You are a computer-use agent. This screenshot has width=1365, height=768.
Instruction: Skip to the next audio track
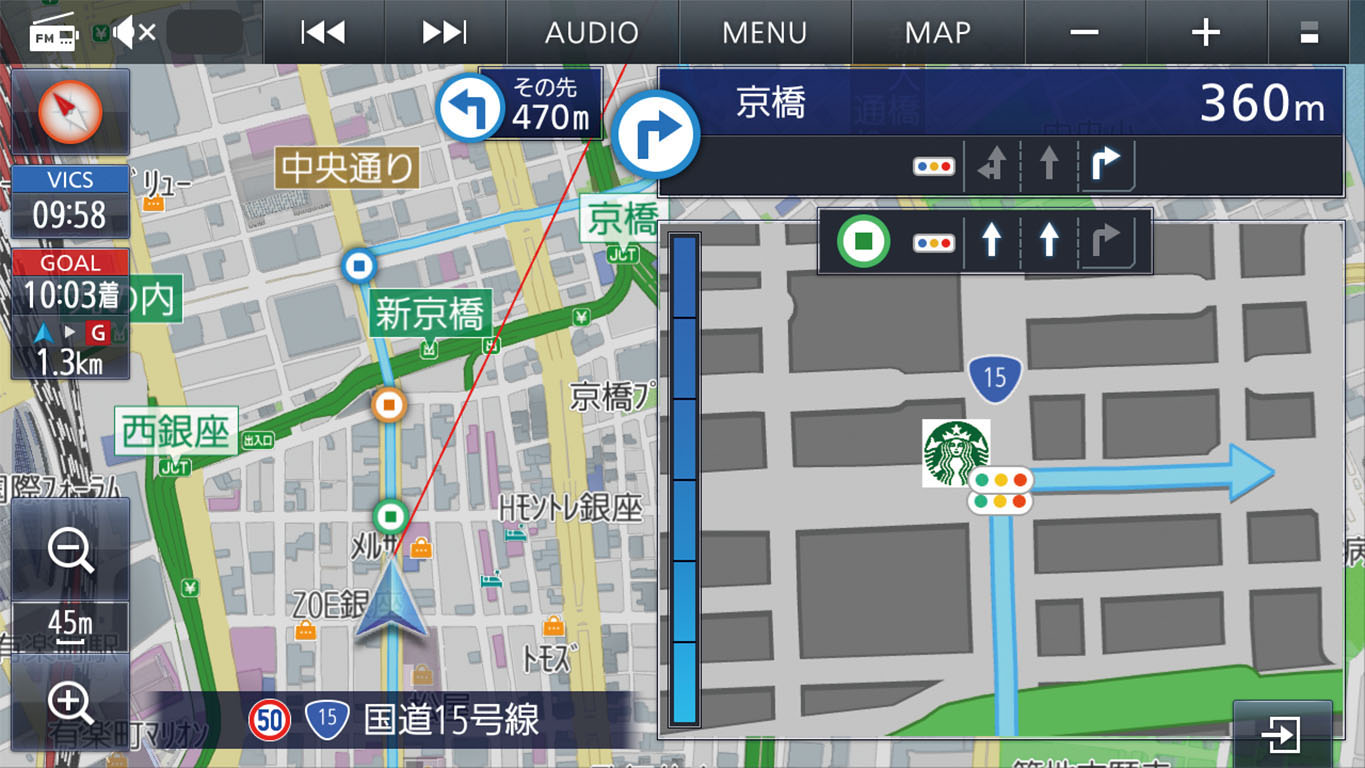pyautogui.click(x=444, y=32)
